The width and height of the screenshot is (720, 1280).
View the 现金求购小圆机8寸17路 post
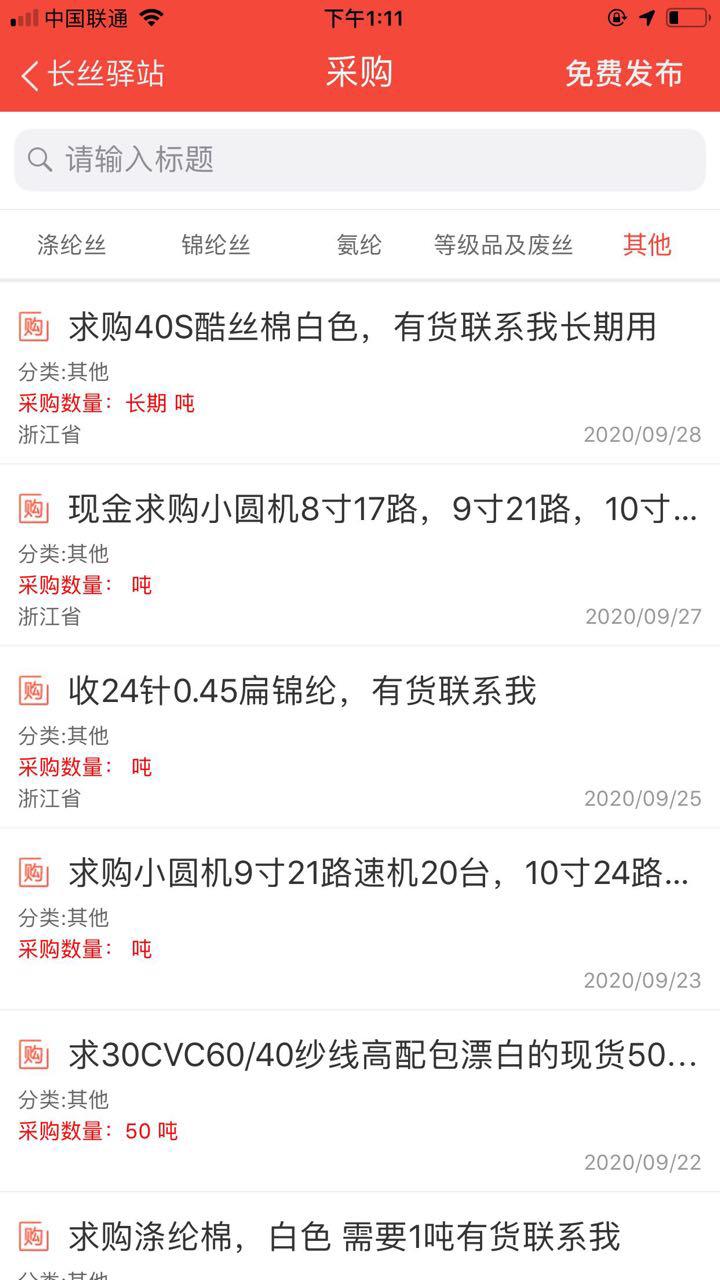pyautogui.click(x=382, y=510)
